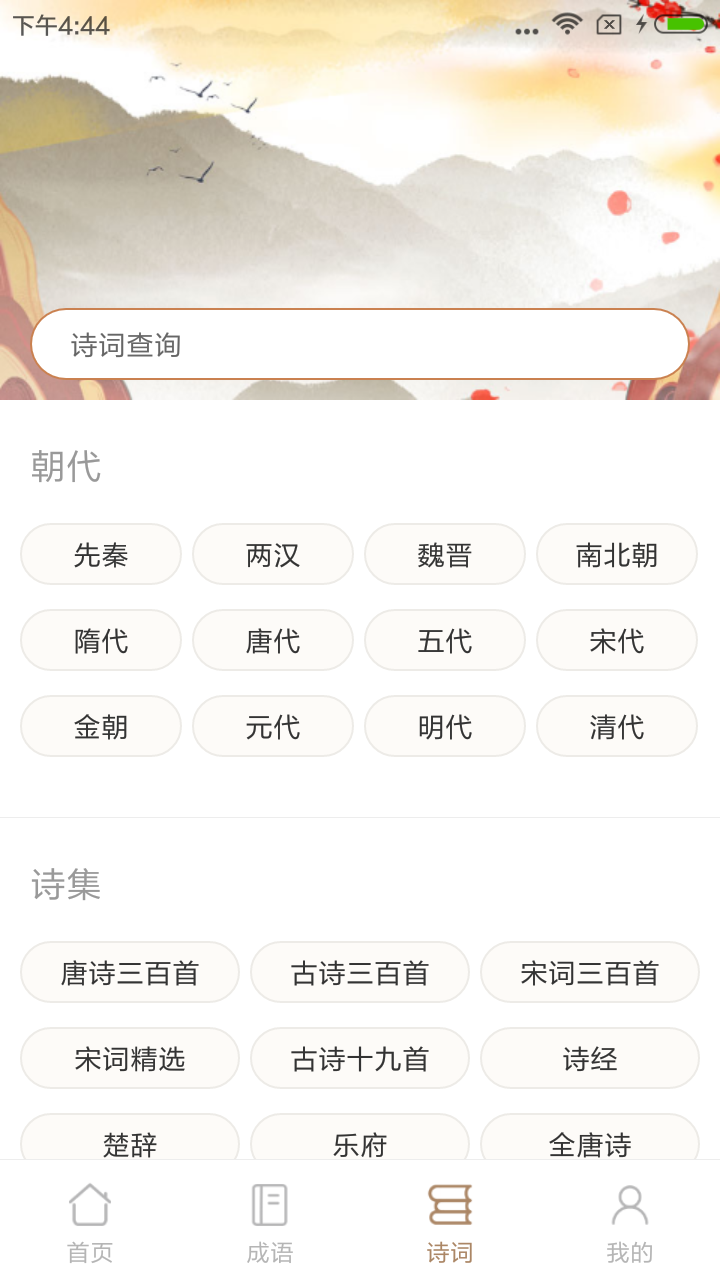Browse the 诗经 collection
The height and width of the screenshot is (1280, 720).
tap(590, 1058)
